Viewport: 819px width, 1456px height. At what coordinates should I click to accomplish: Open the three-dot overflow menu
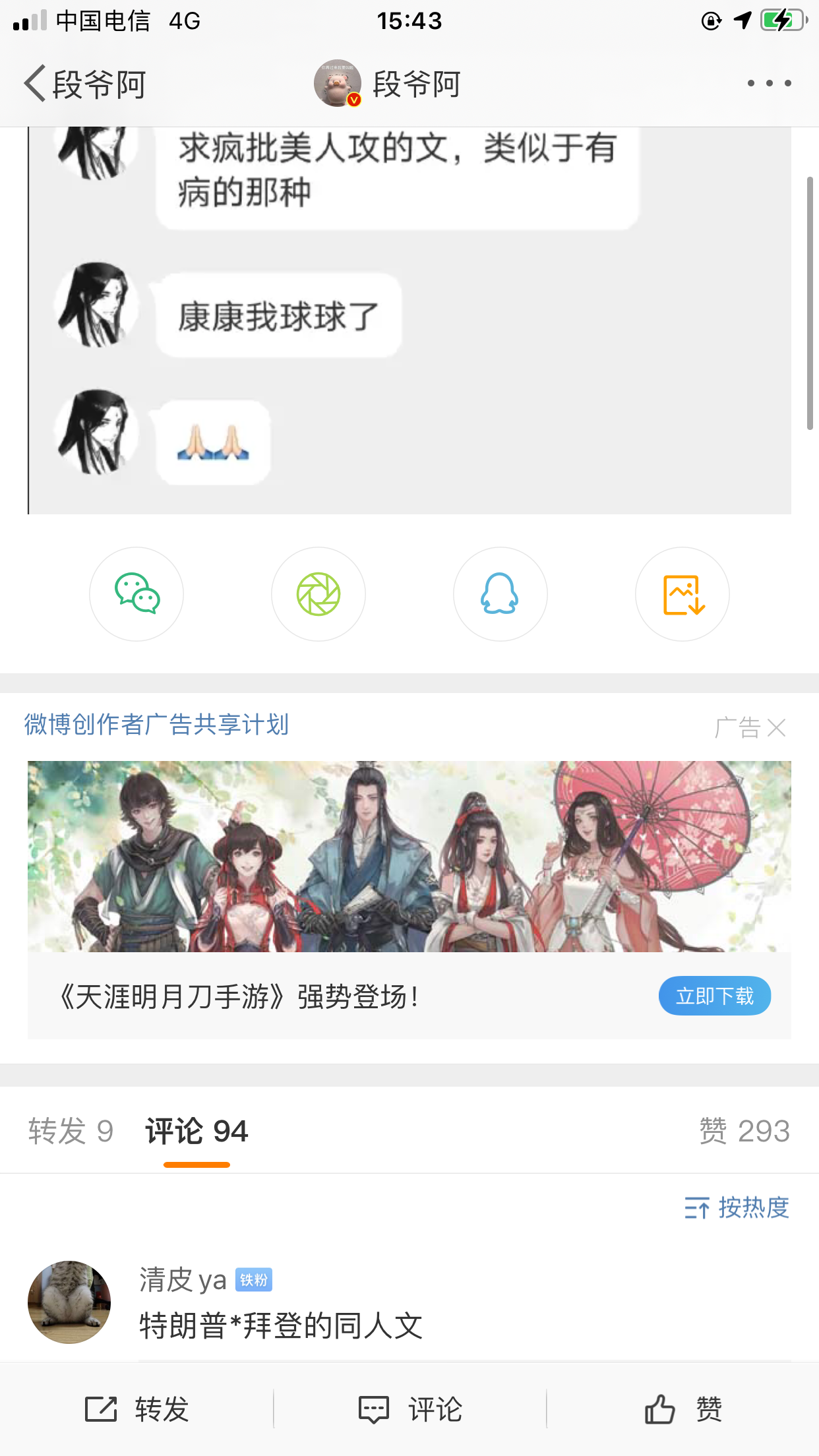click(x=769, y=84)
